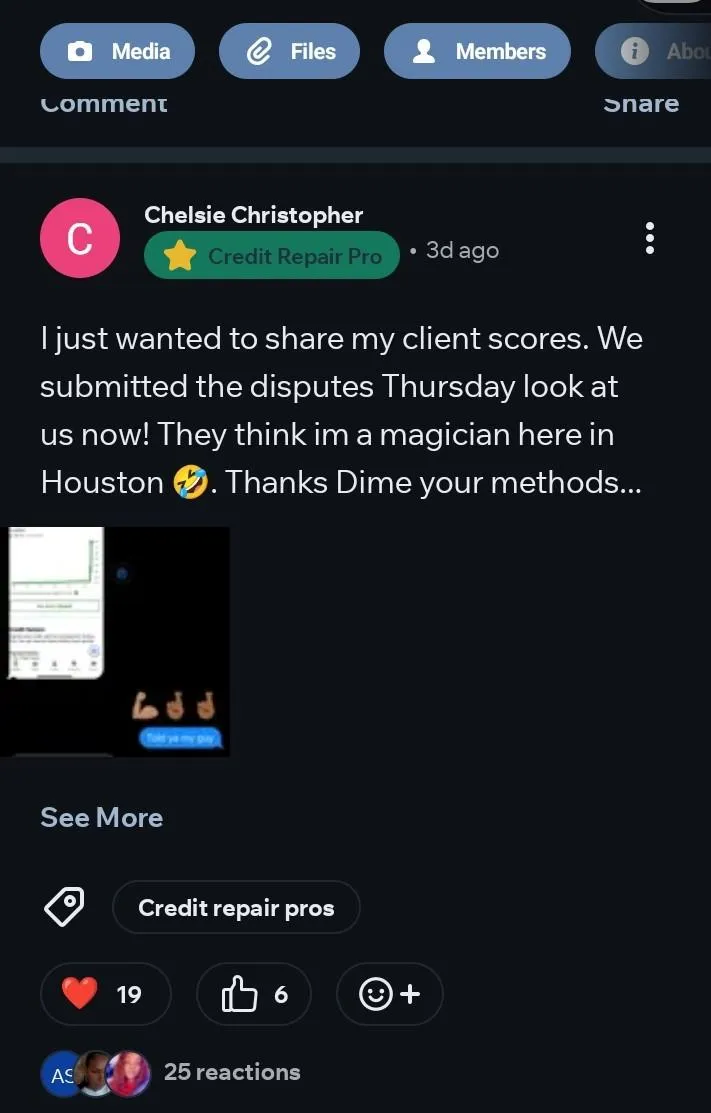Select the Credit repair pros topic tag

coord(236,907)
